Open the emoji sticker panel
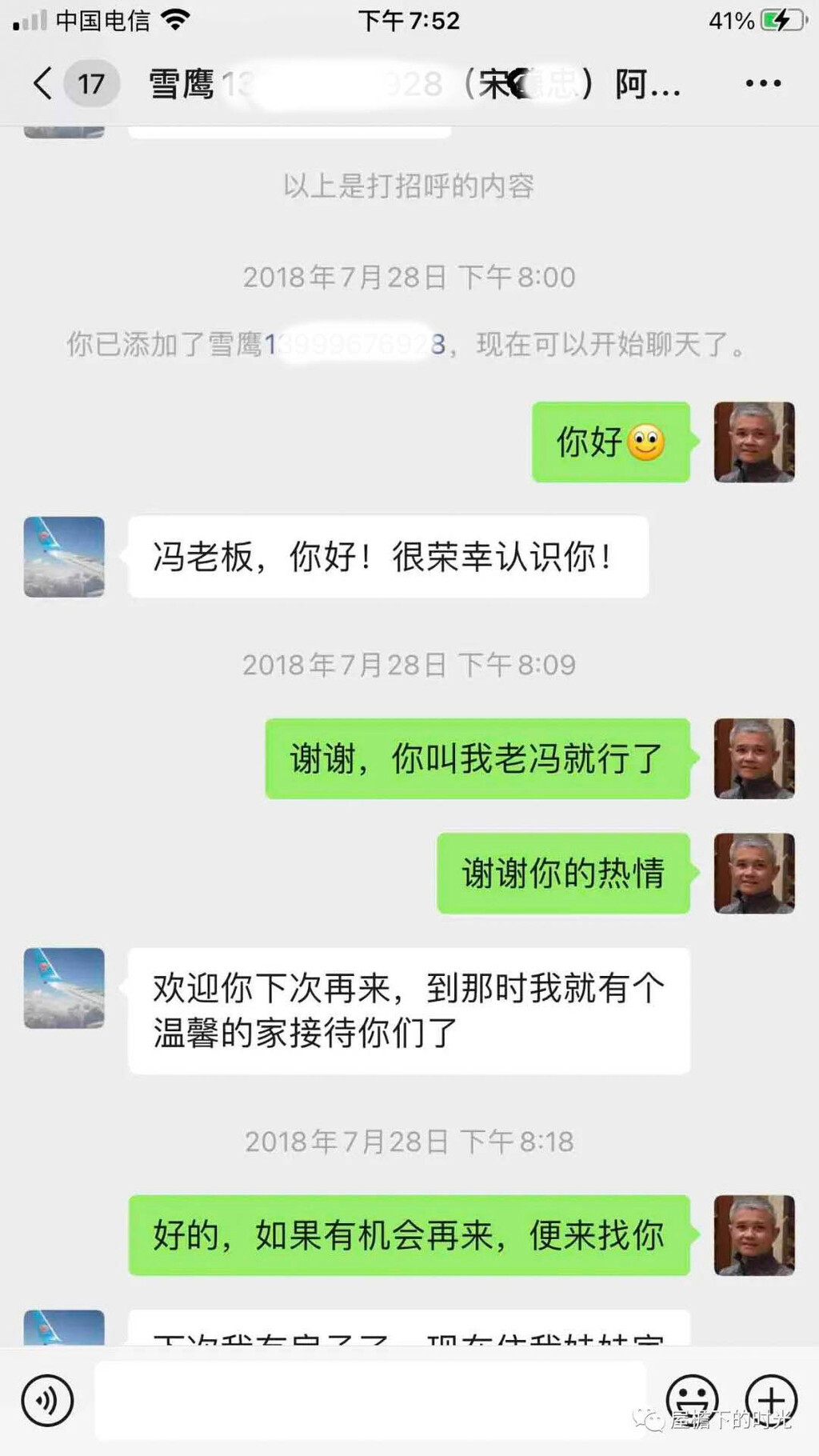 point(692,1400)
